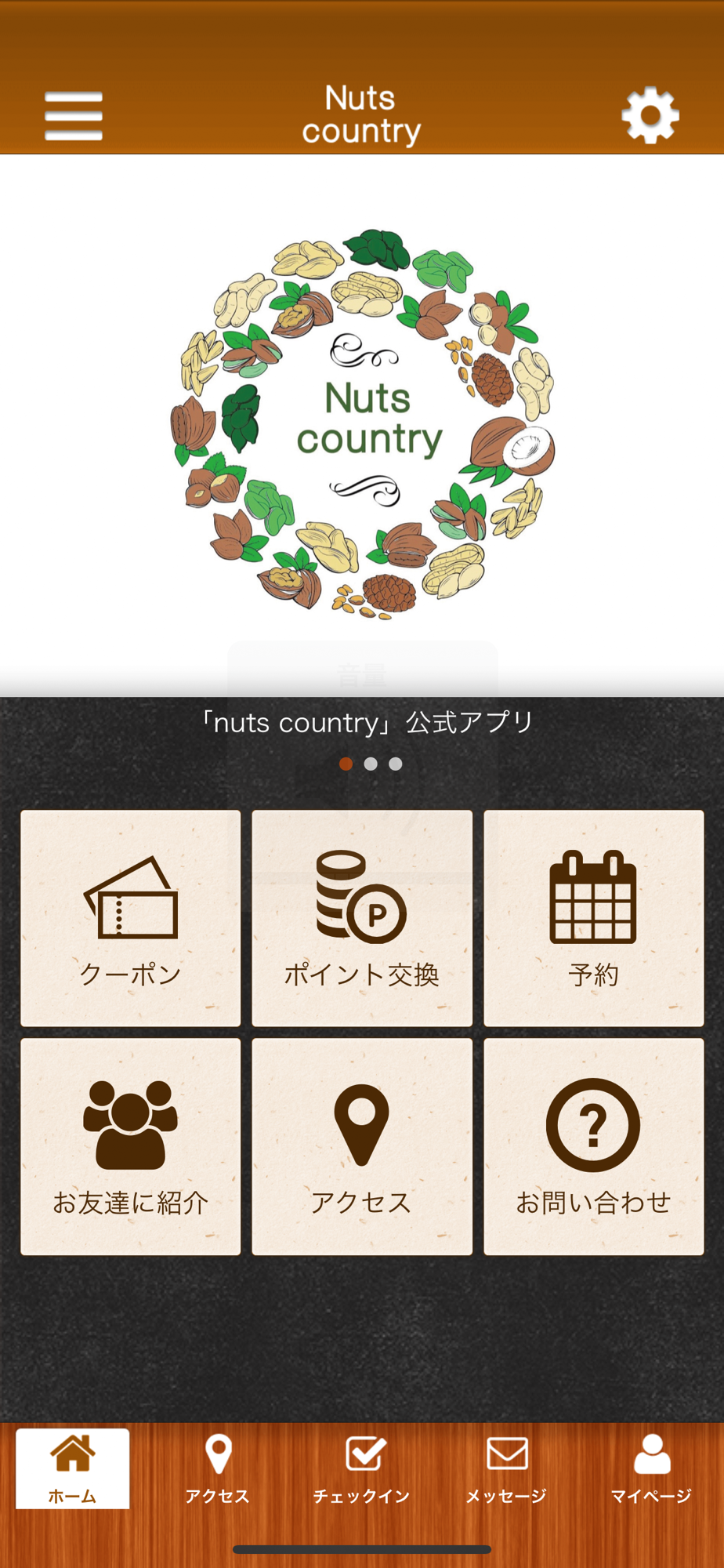The height and width of the screenshot is (1568, 724).
Task: Open お問い合わせ help tile
Action: coord(594,1147)
